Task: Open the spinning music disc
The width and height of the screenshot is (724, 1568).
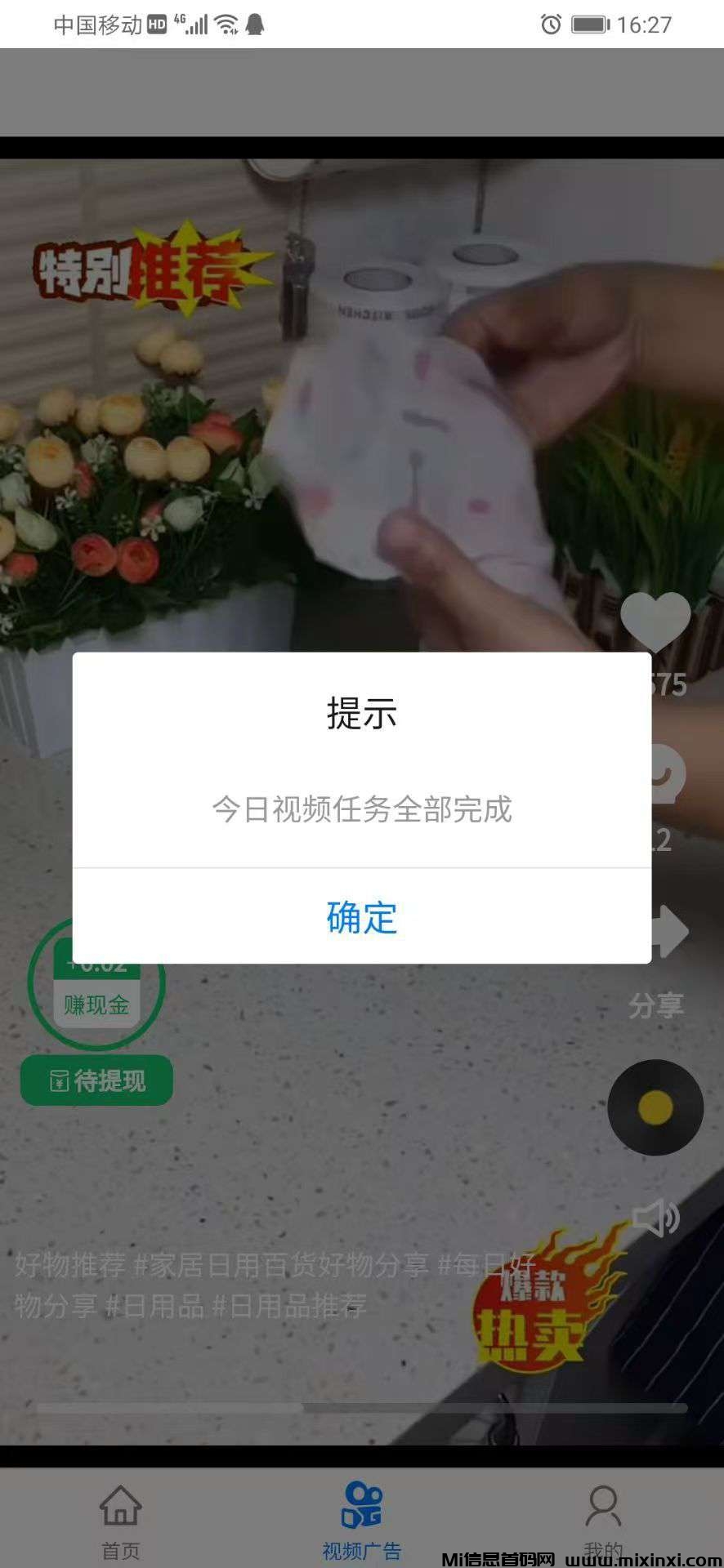Action: [x=655, y=1107]
